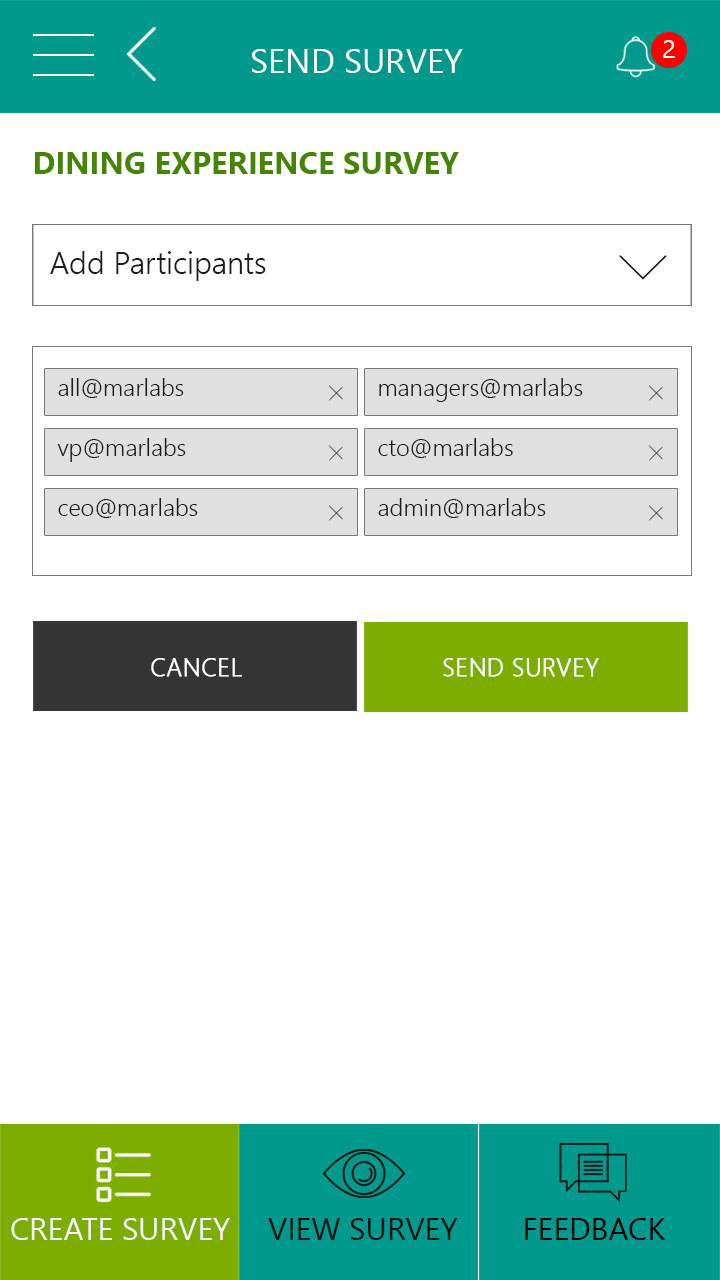
Task: Open the hamburger menu
Action: point(63,55)
